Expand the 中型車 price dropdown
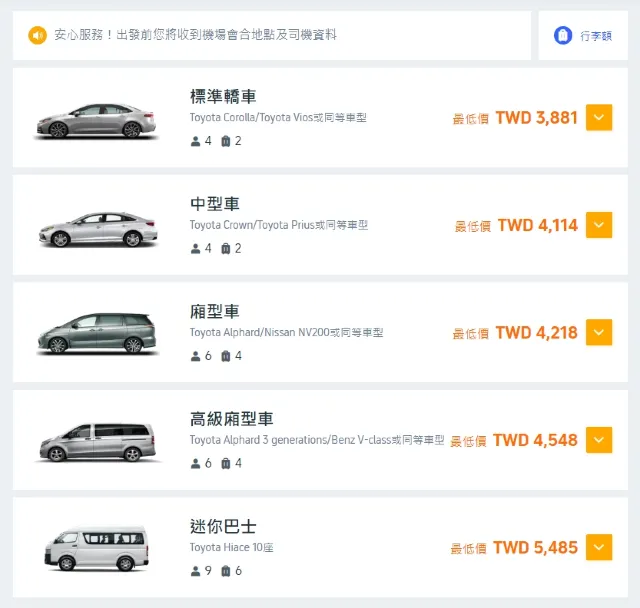Viewport: 640px width, 608px height. (599, 225)
